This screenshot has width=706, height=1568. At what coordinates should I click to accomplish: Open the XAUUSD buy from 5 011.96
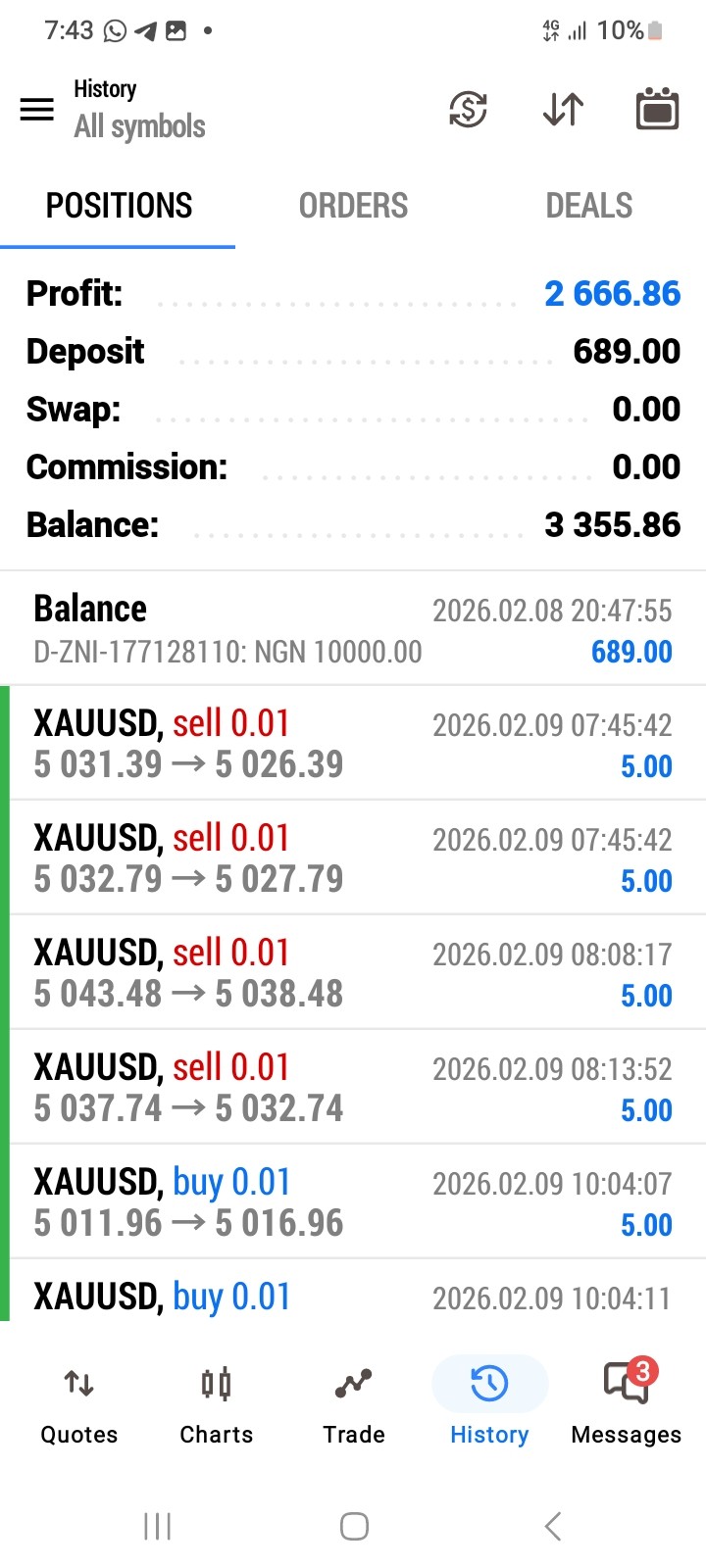[x=353, y=1202]
